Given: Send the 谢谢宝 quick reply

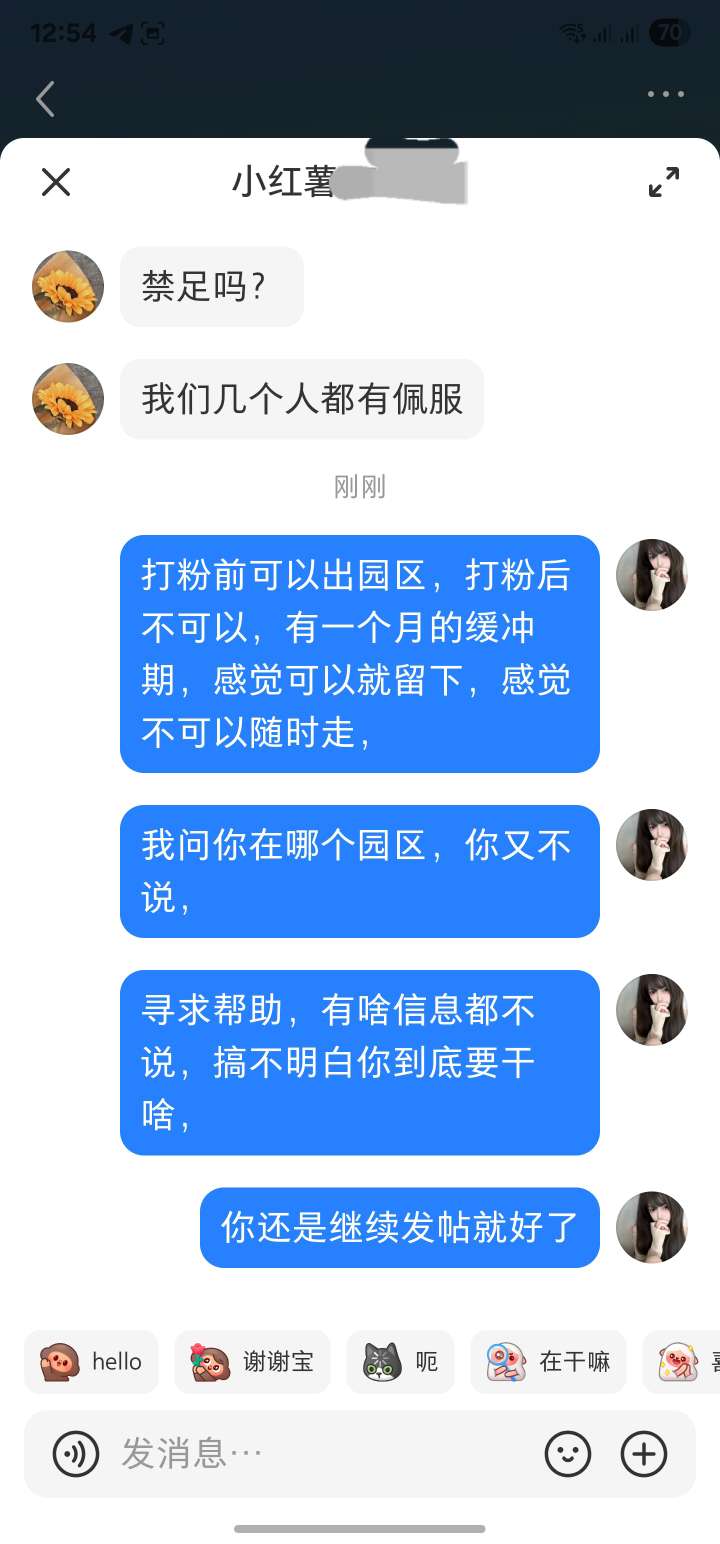Looking at the screenshot, I should (252, 1361).
